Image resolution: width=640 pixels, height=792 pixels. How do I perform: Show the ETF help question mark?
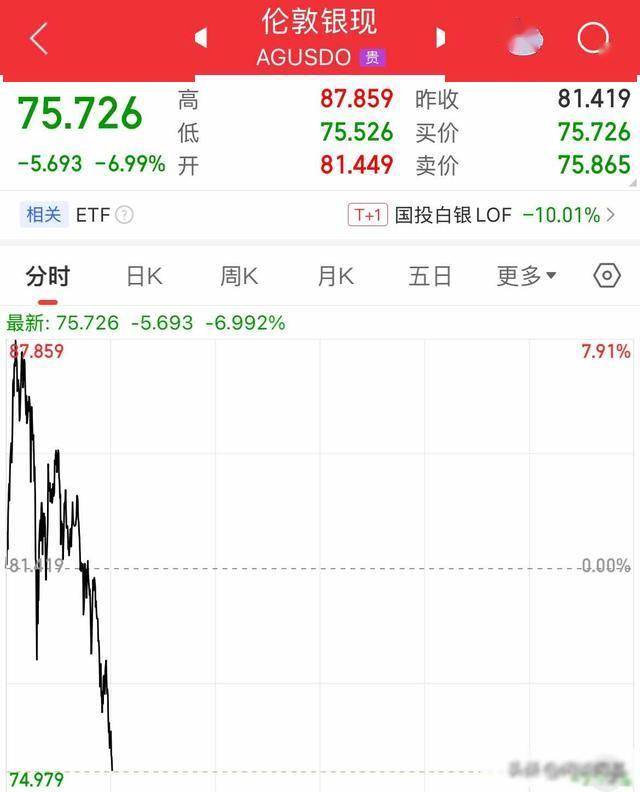[124, 215]
